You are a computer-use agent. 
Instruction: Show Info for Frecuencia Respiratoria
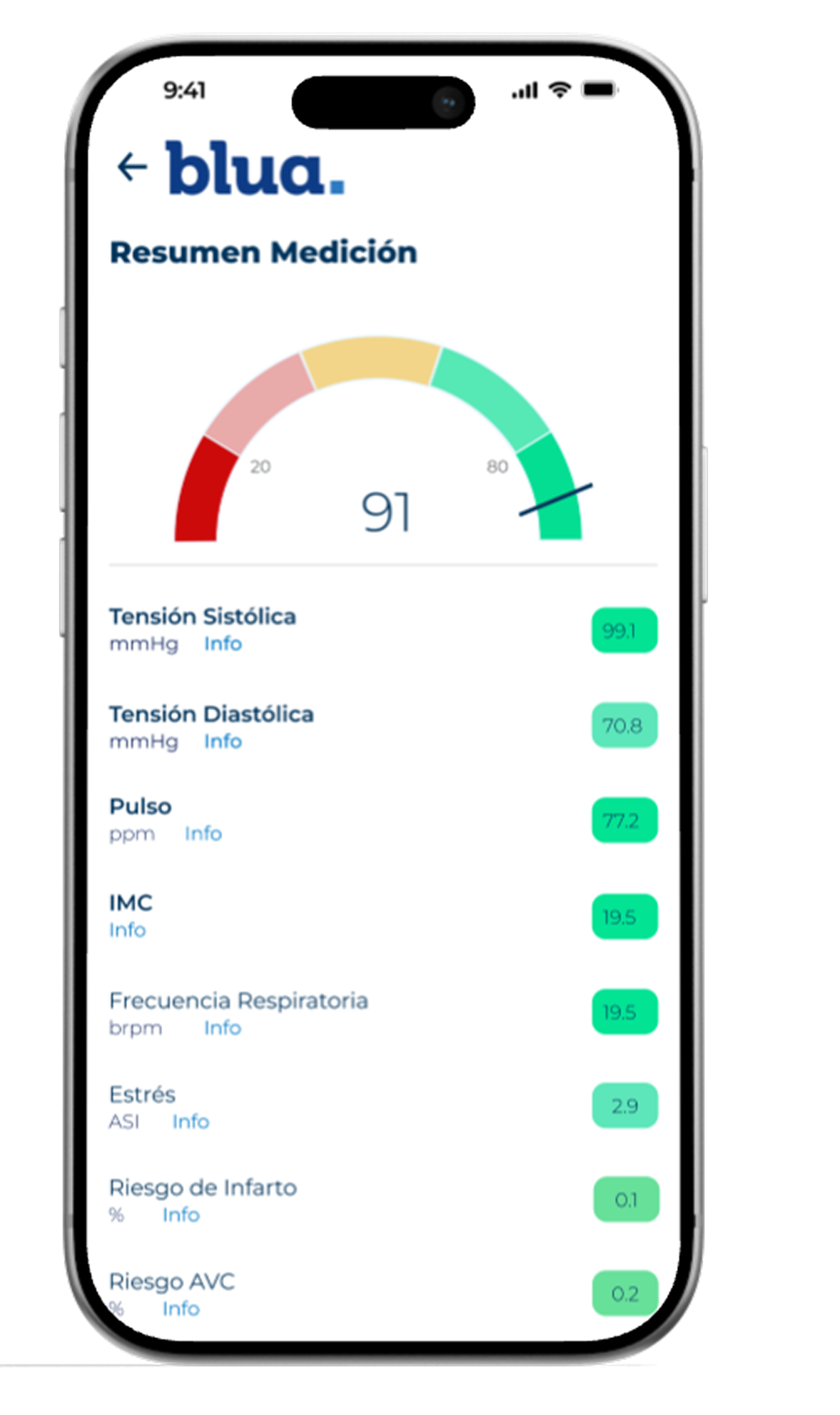tap(222, 1028)
